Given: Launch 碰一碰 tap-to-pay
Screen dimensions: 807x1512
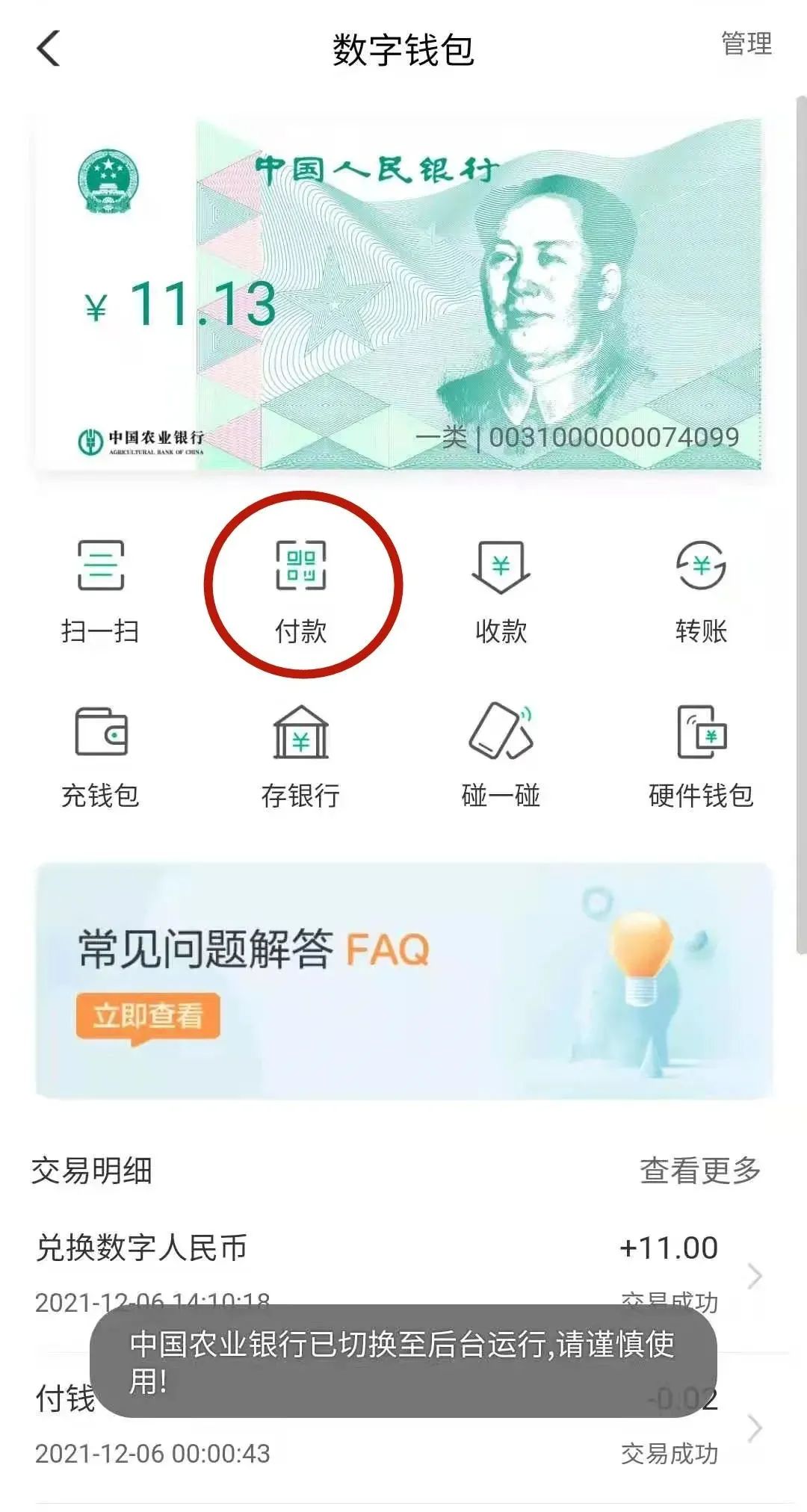Looking at the screenshot, I should 501,756.
